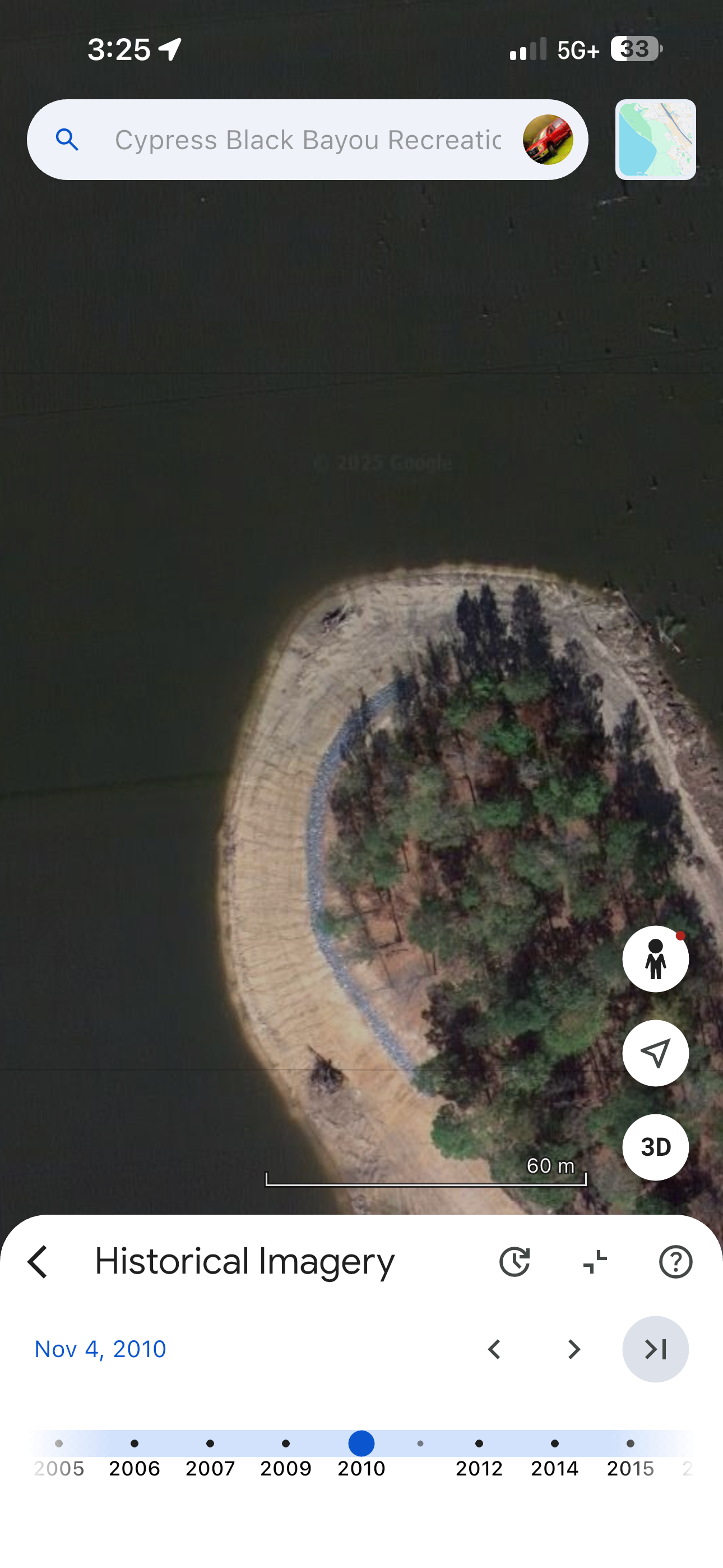Image resolution: width=723 pixels, height=1568 pixels.
Task: Switch the map to 3D view
Action: [655, 1147]
